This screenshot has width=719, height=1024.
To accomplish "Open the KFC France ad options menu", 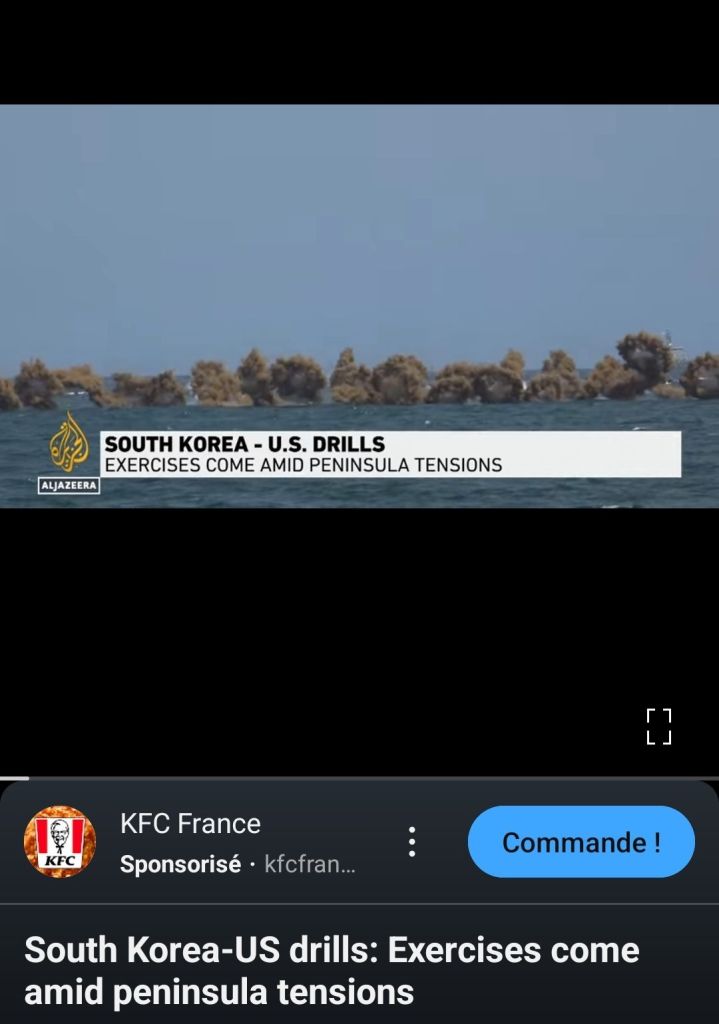I will click(x=411, y=842).
